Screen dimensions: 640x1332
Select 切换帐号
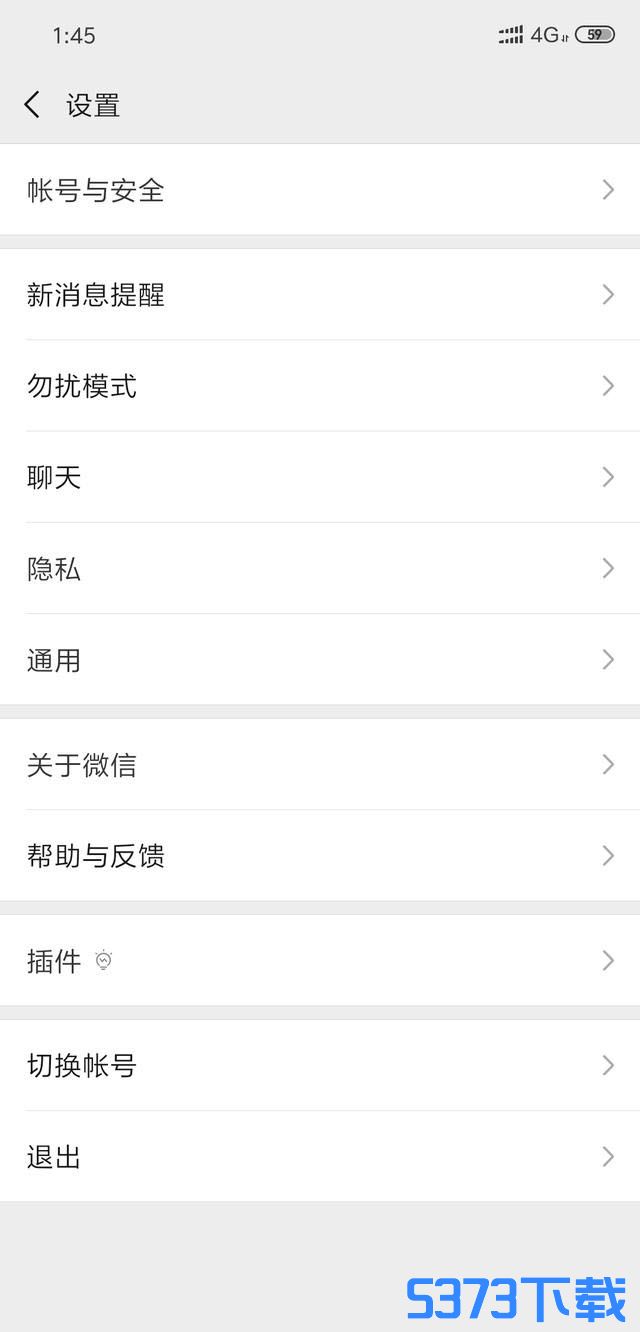pos(320,1066)
